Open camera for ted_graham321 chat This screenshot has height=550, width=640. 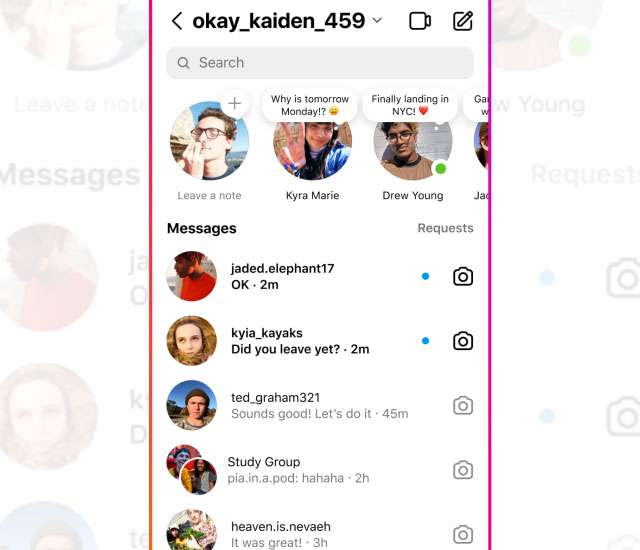click(463, 405)
